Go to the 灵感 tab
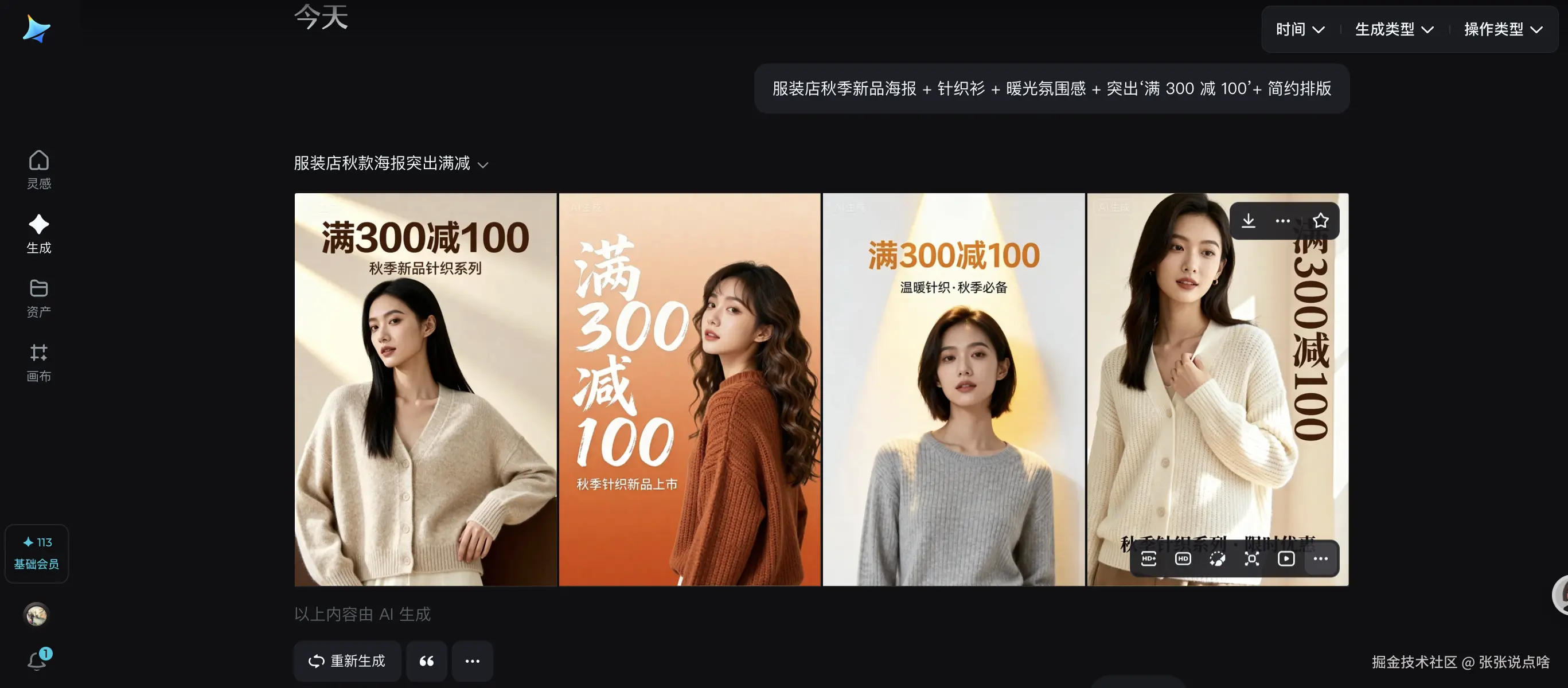Screen dimensions: 1568x688 [38, 170]
